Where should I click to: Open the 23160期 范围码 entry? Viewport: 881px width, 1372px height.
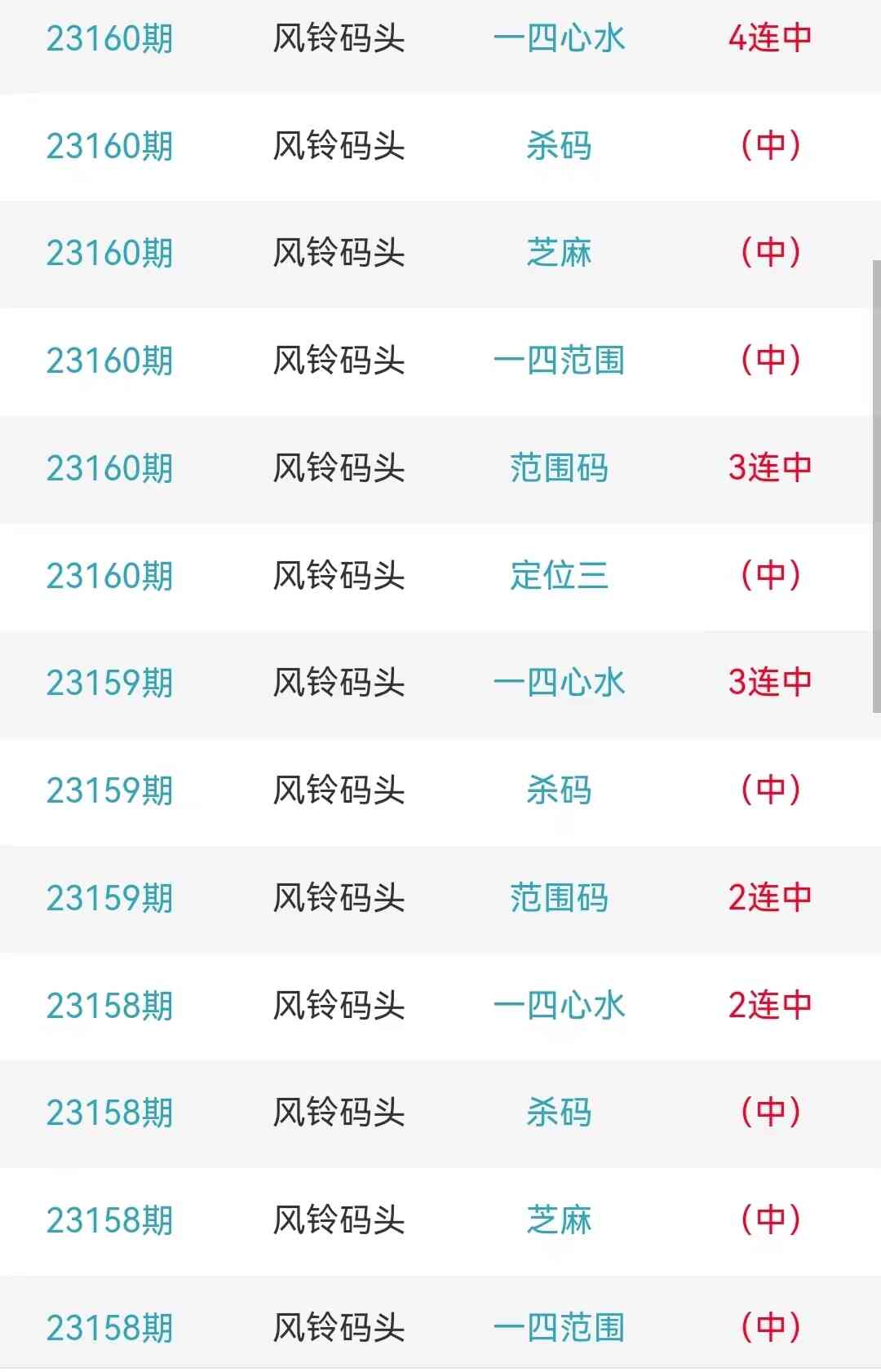tap(559, 468)
